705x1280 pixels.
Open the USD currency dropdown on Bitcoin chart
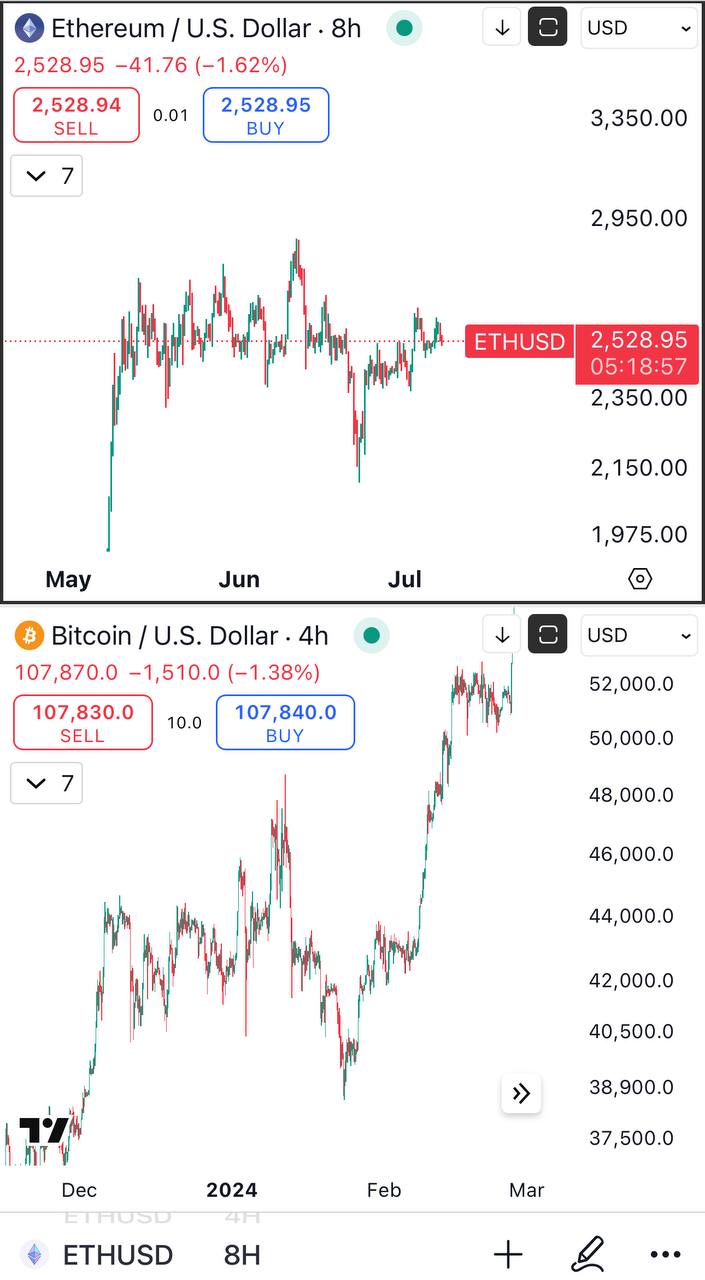coord(639,635)
